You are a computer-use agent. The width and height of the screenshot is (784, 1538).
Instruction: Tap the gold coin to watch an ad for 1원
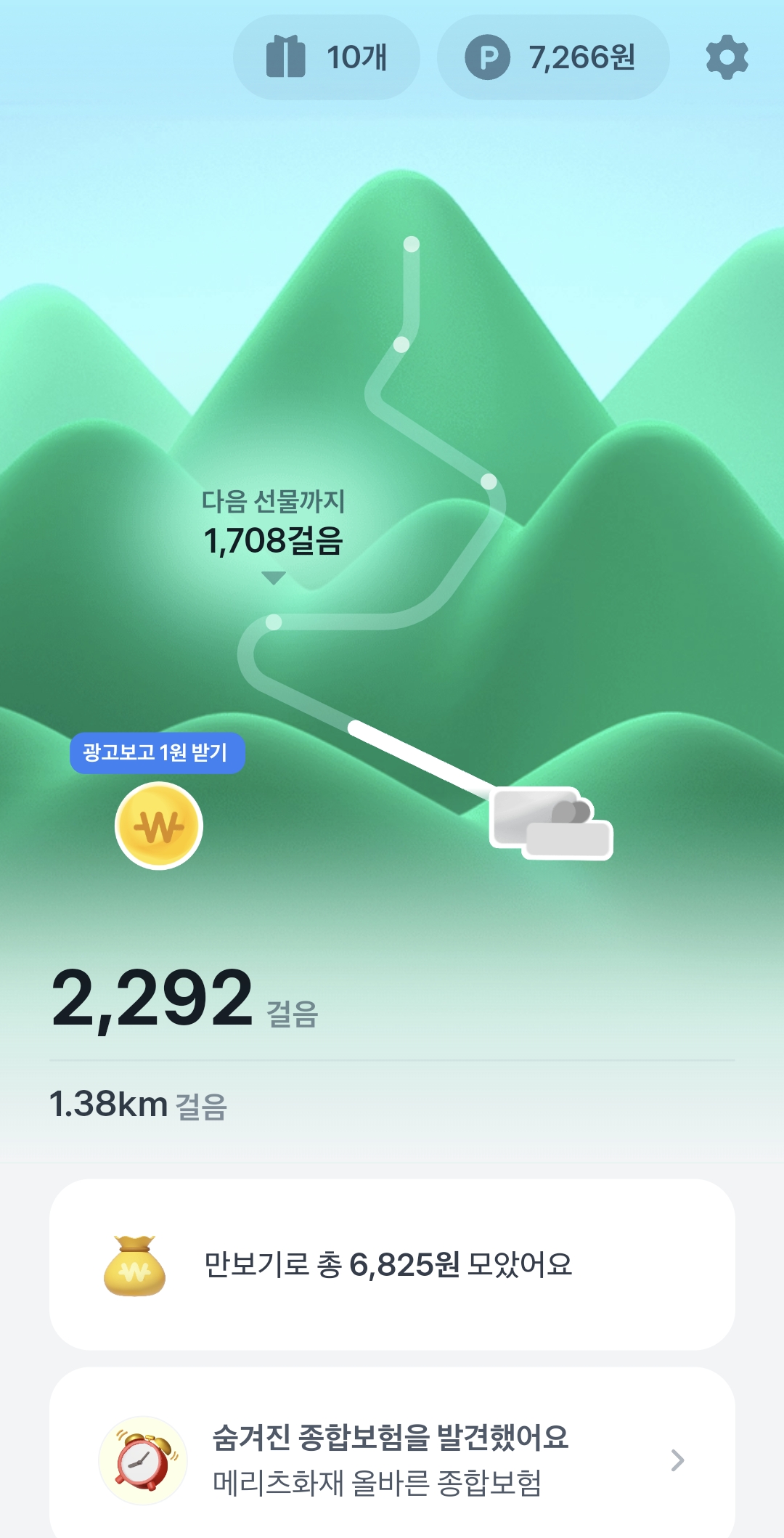point(159,826)
